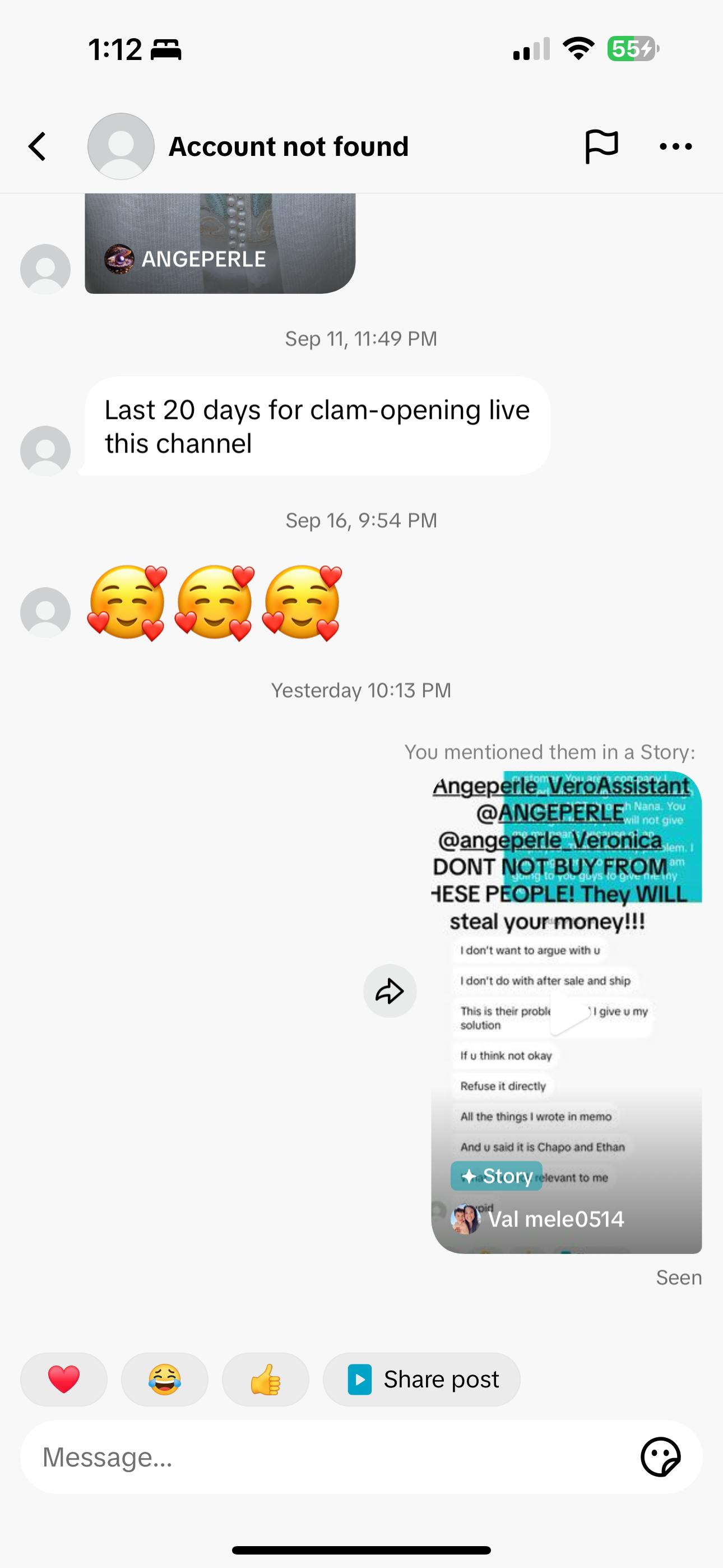Image resolution: width=723 pixels, height=1568 pixels.
Task: Report this chat with the flag icon
Action: [601, 147]
